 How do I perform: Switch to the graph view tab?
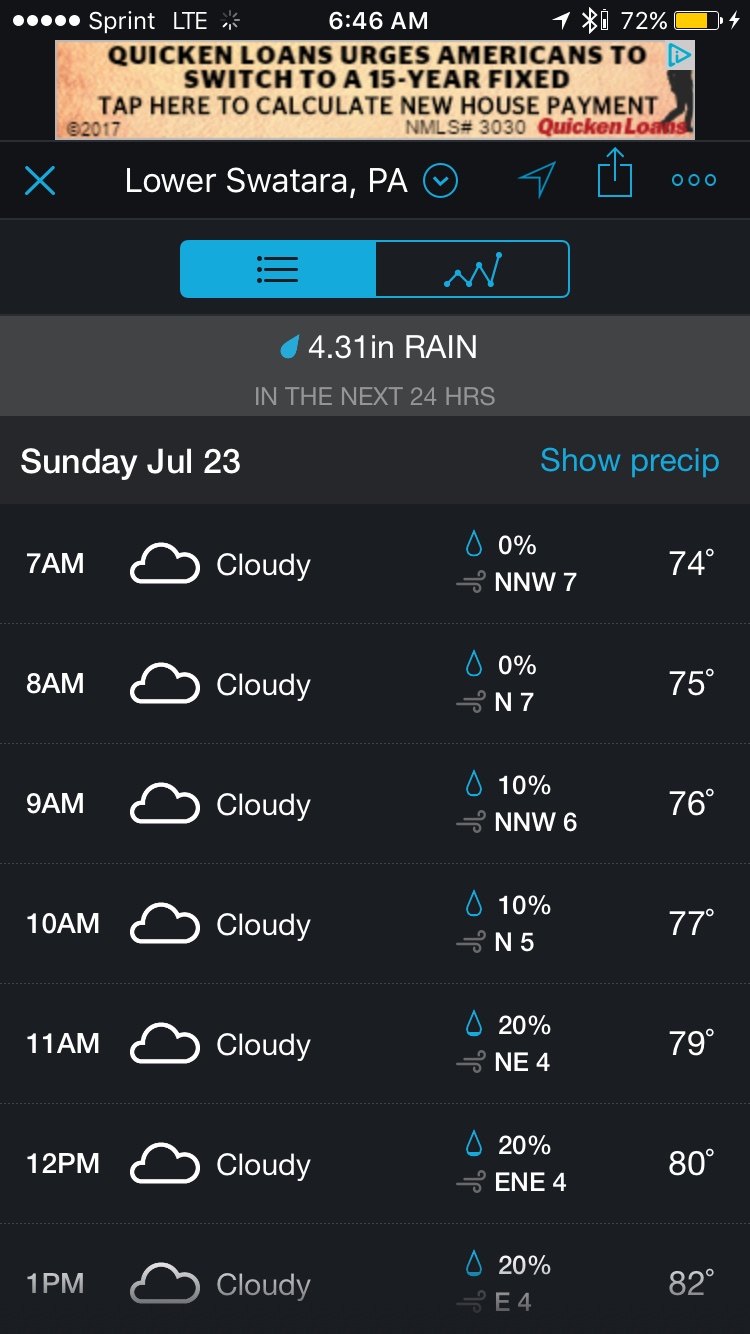tap(473, 269)
